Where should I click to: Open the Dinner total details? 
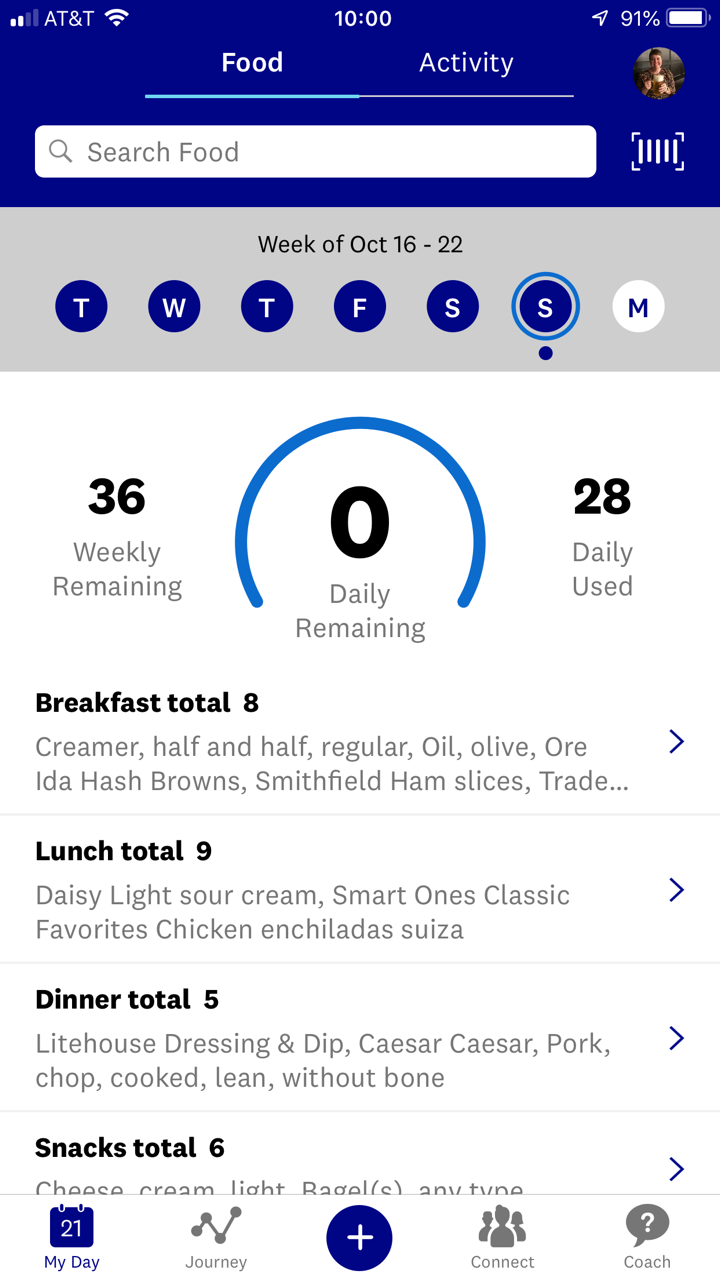tap(360, 1038)
